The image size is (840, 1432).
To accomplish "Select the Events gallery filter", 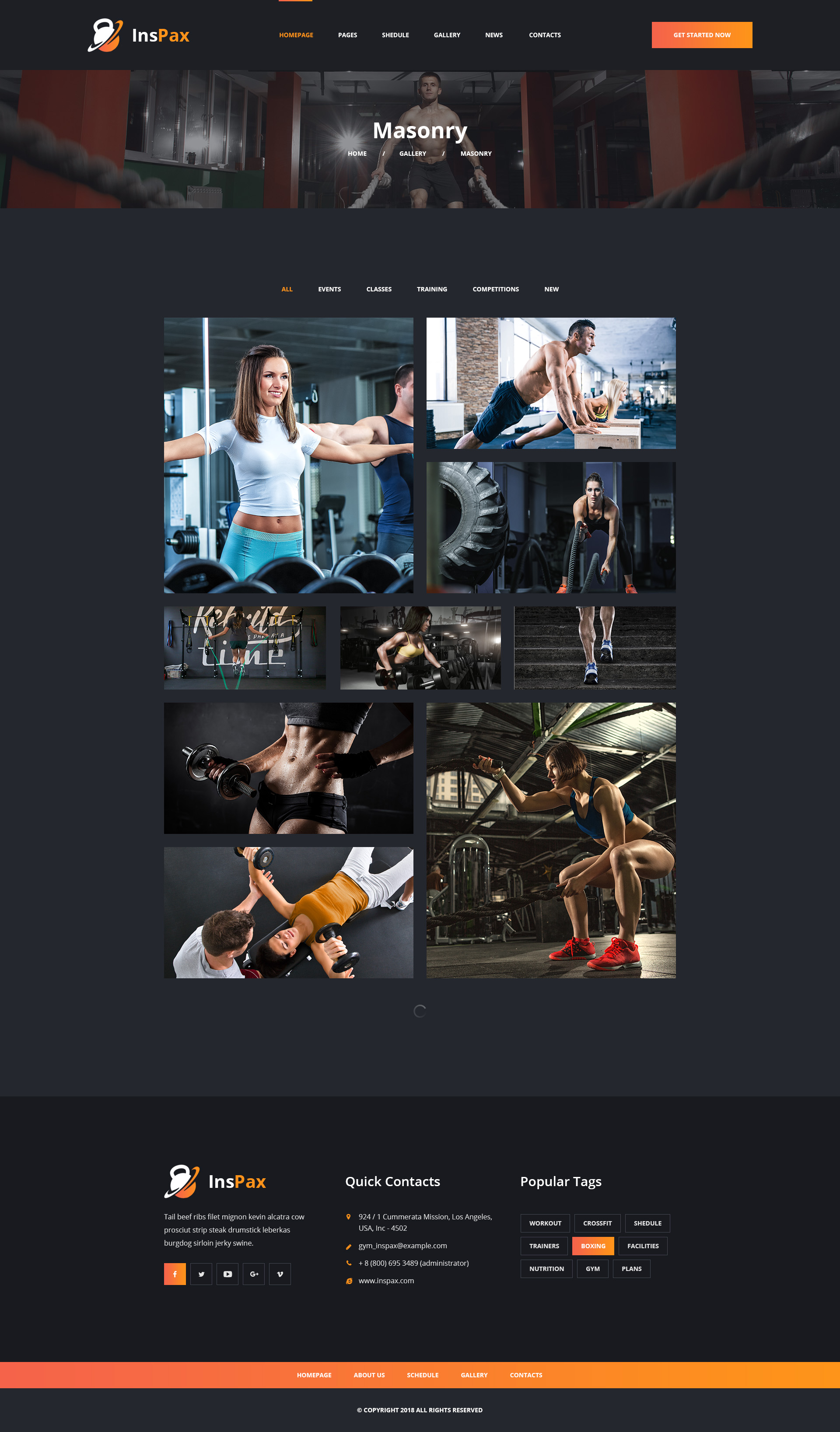I will (329, 289).
